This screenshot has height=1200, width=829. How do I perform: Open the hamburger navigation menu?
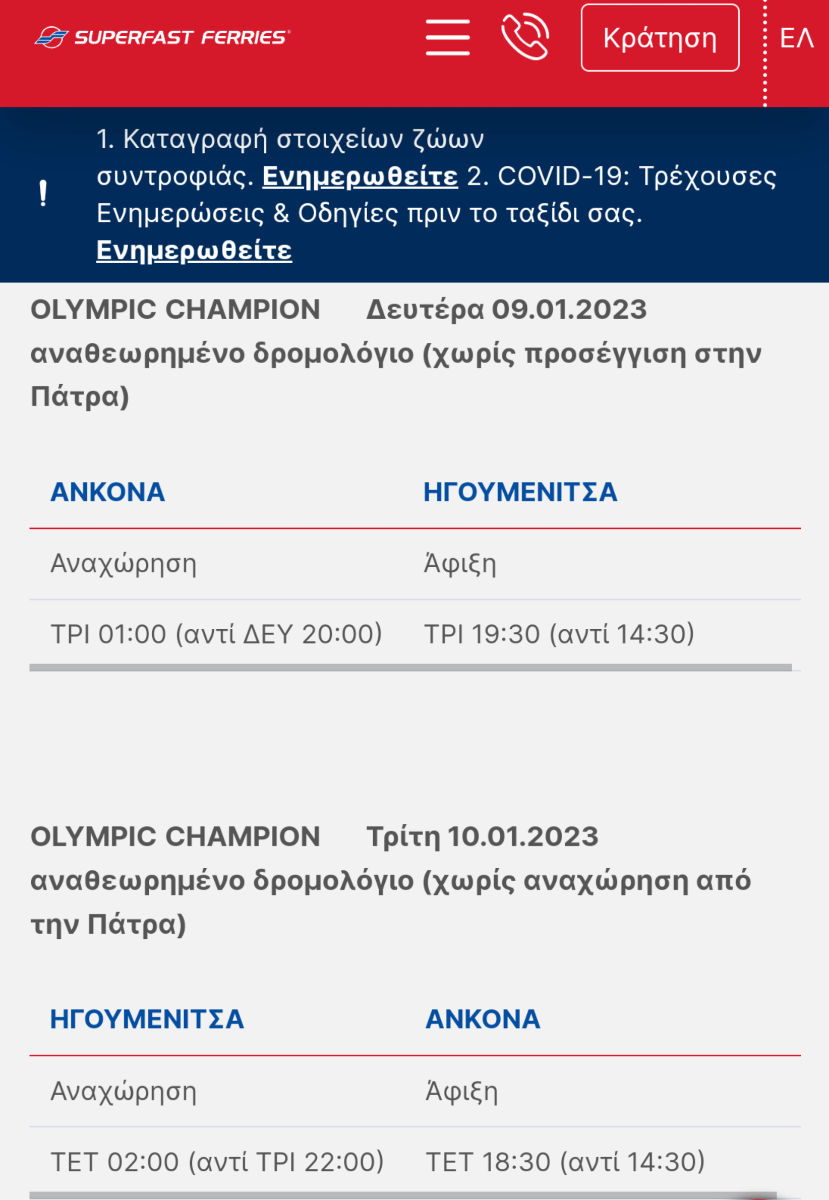tap(447, 37)
